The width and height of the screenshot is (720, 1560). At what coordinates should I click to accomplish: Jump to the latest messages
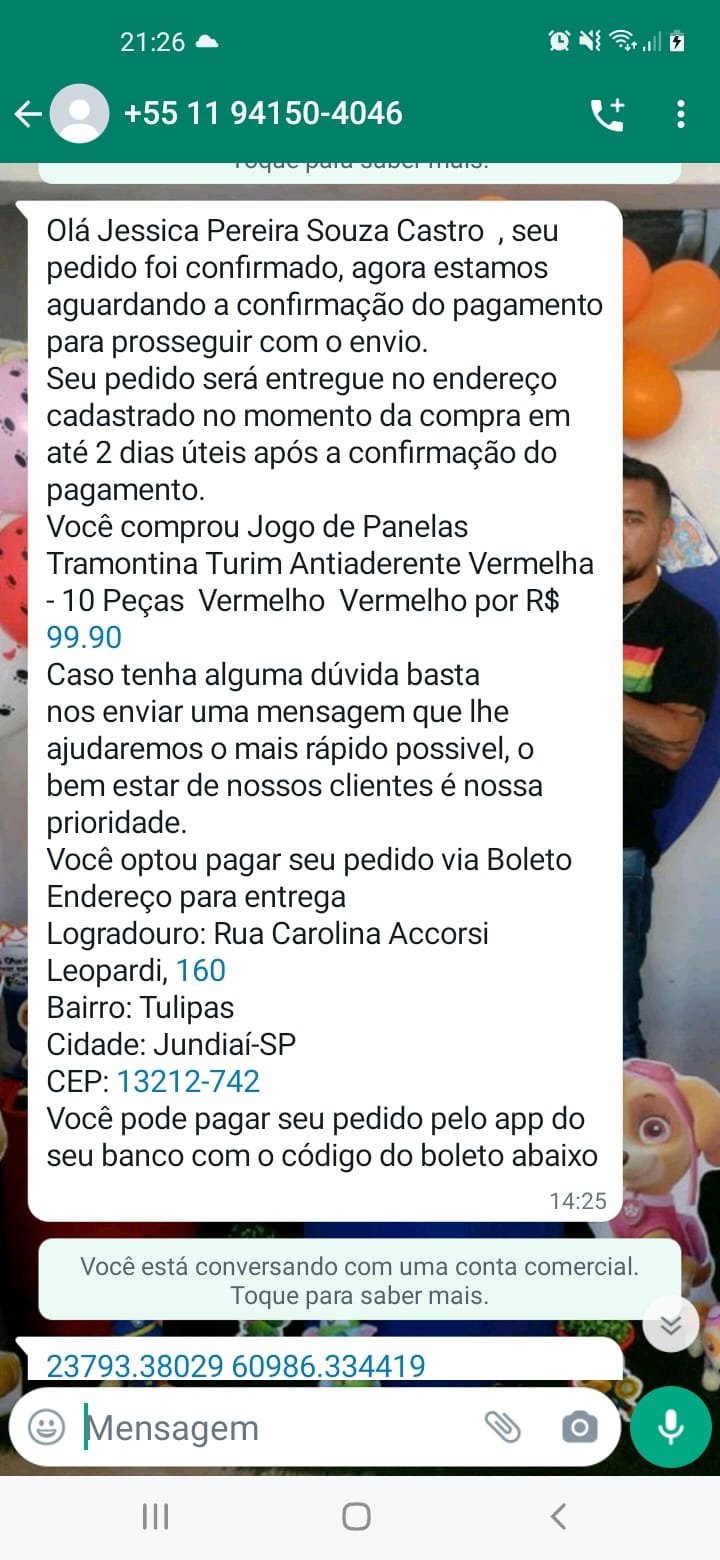tap(670, 1325)
